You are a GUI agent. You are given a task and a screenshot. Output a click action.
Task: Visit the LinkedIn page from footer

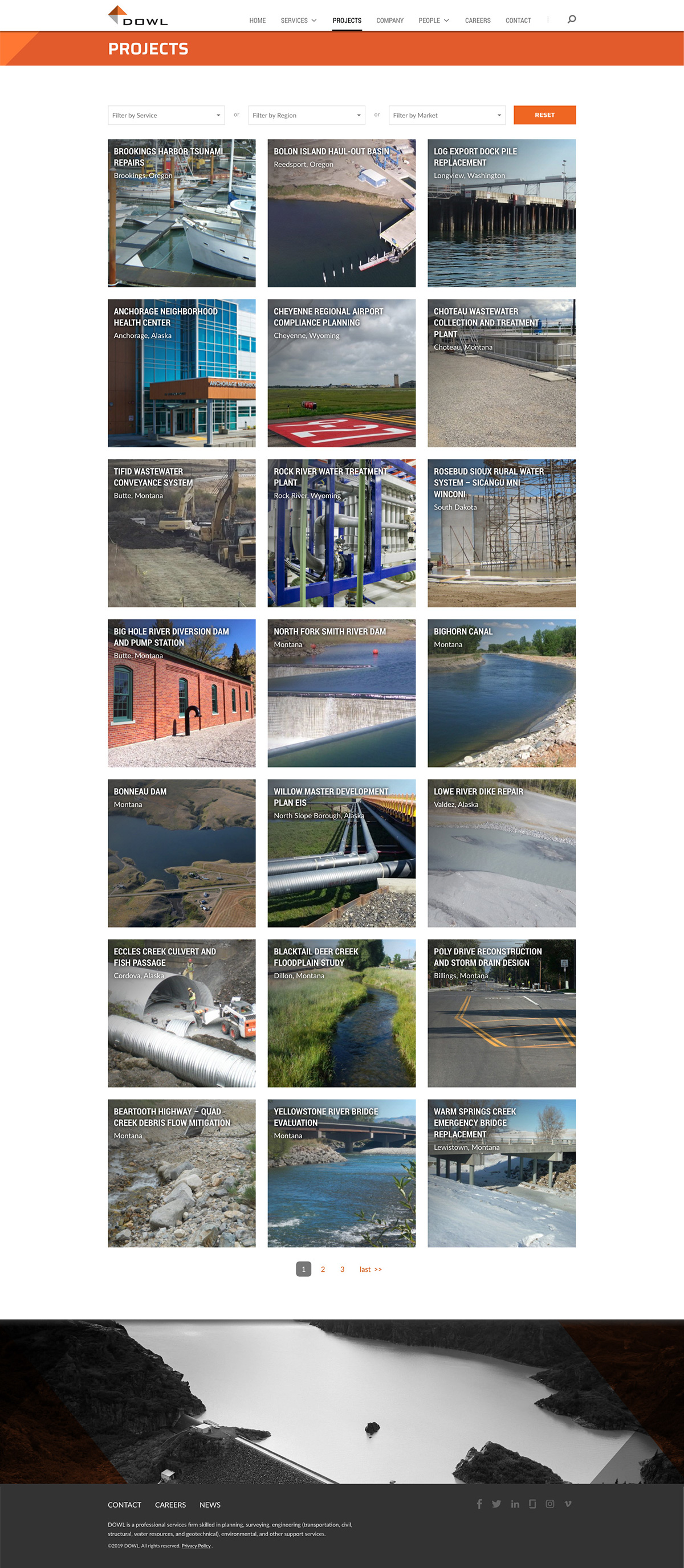pos(515,1504)
